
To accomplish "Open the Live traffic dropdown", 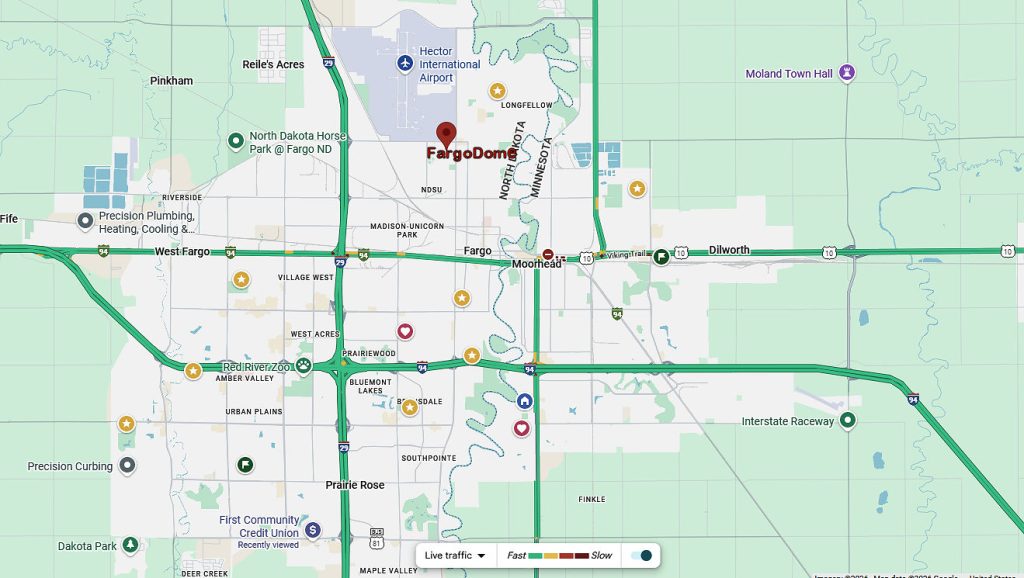I will click(x=455, y=555).
